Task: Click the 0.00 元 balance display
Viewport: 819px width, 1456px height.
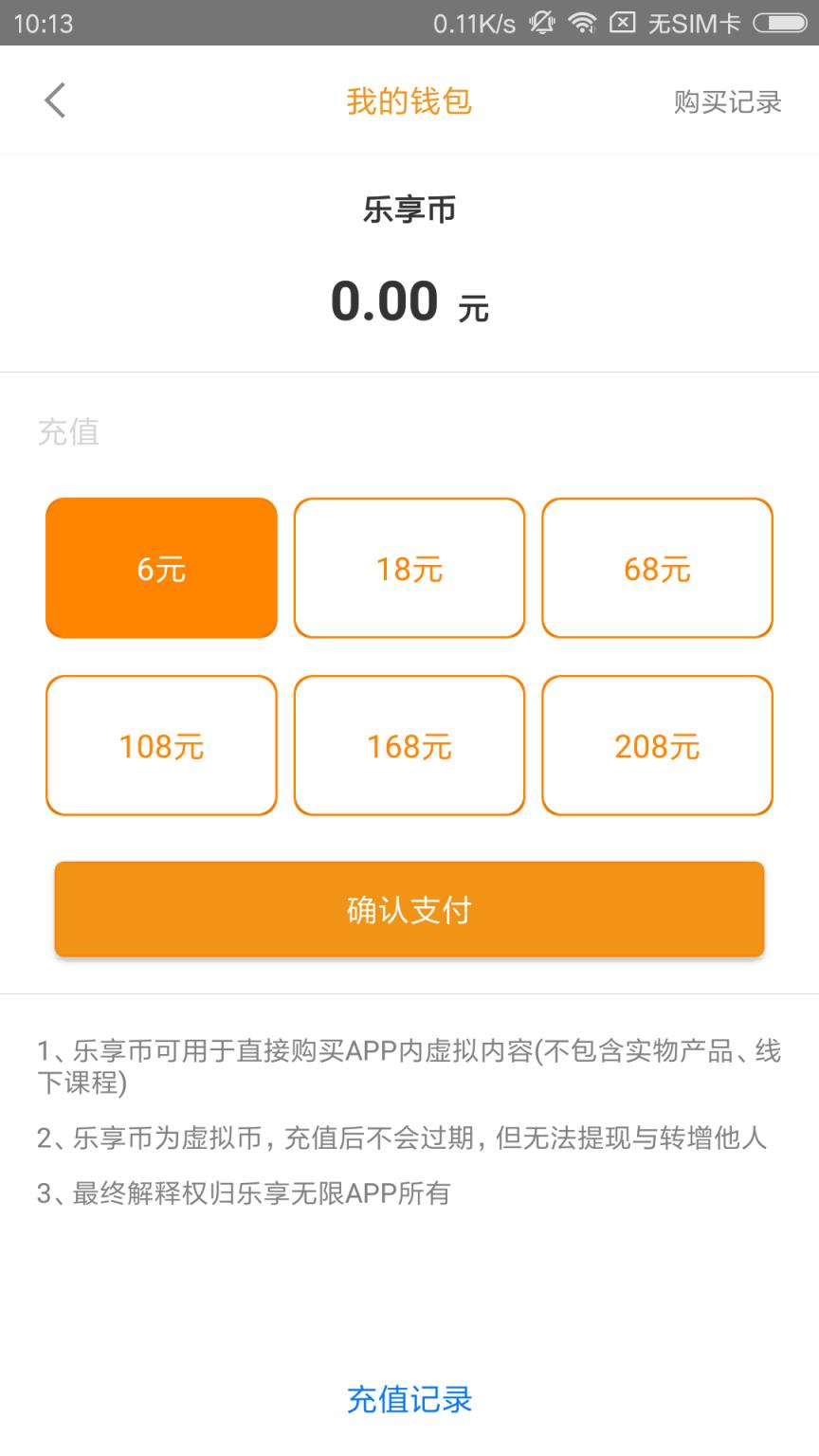Action: coord(409,301)
